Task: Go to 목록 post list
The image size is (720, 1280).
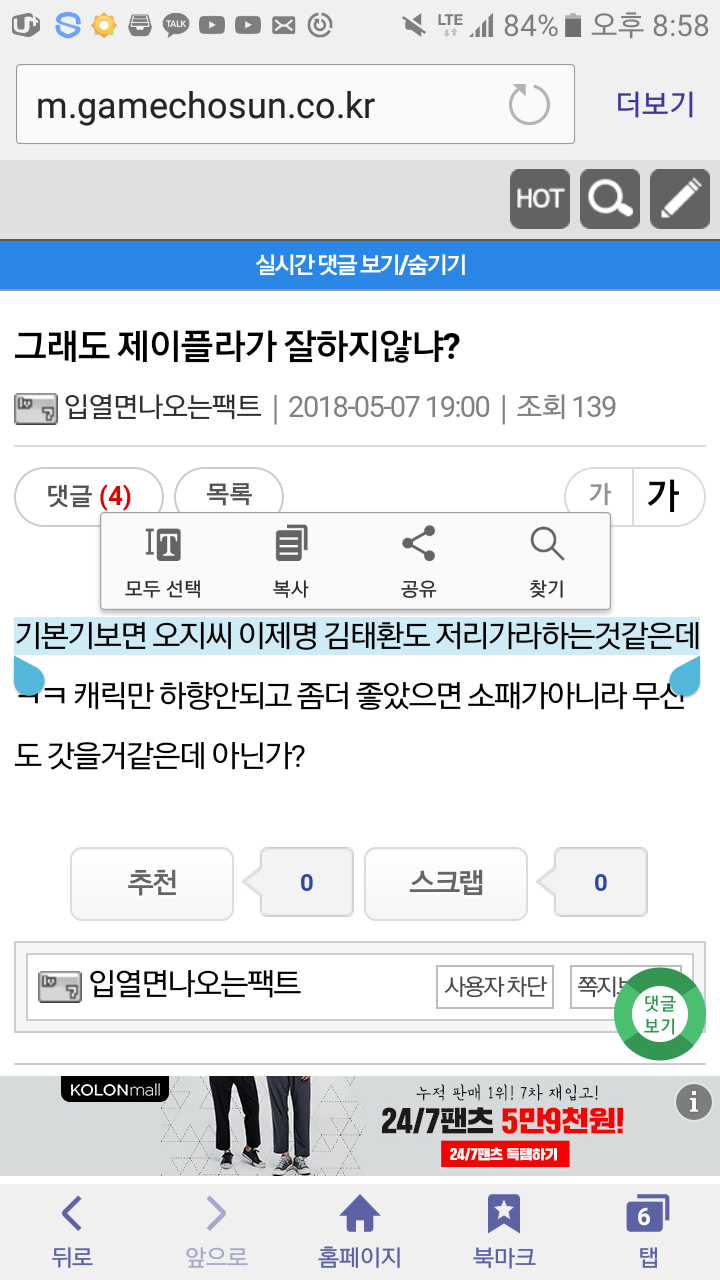Action: click(229, 494)
